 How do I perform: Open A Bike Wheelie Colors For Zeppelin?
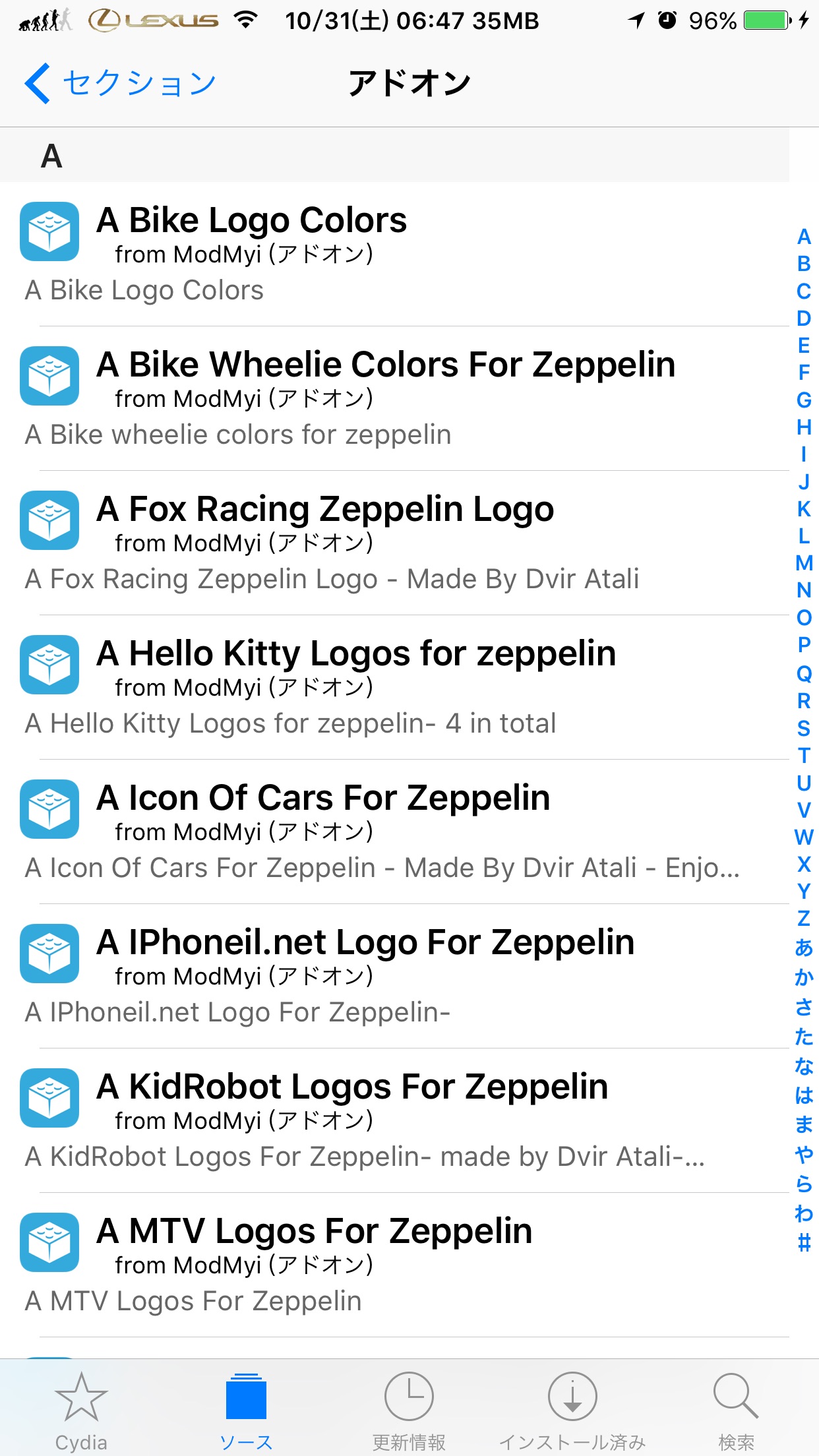coord(394,398)
